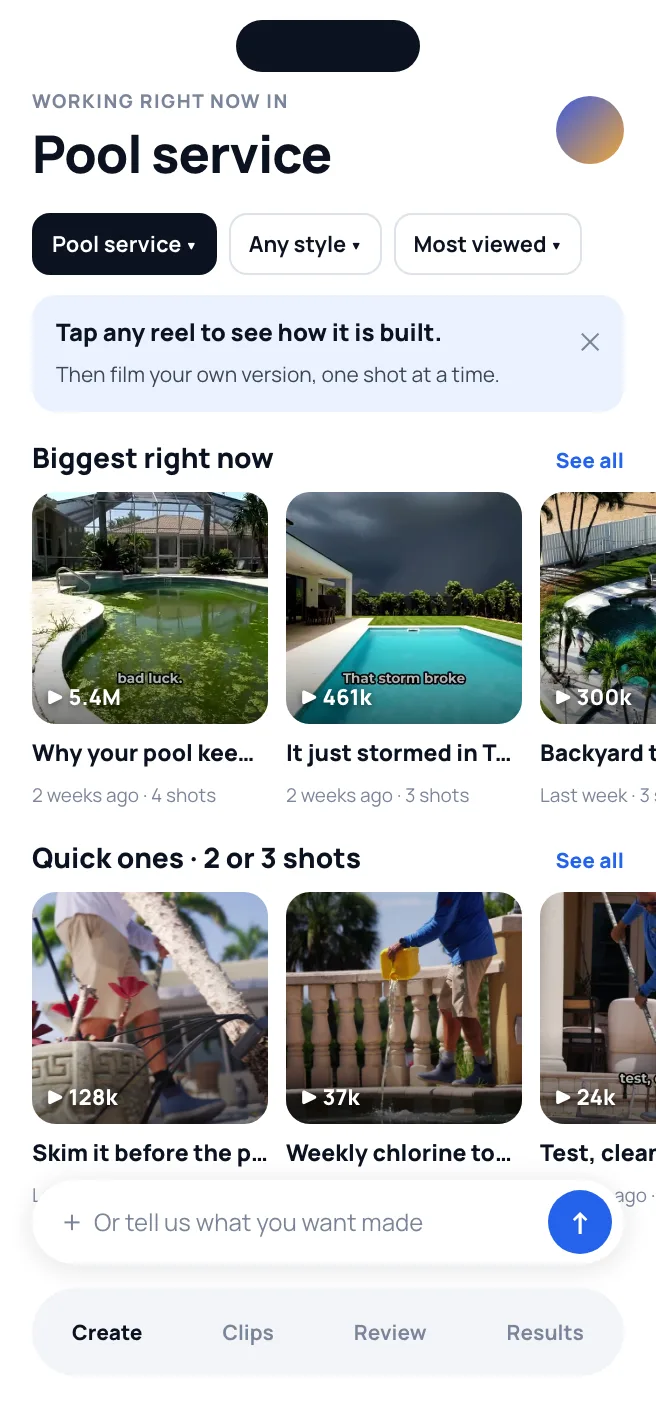This screenshot has height=1408, width=656.
Task: Change the Most viewed sort option
Action: coord(488,244)
